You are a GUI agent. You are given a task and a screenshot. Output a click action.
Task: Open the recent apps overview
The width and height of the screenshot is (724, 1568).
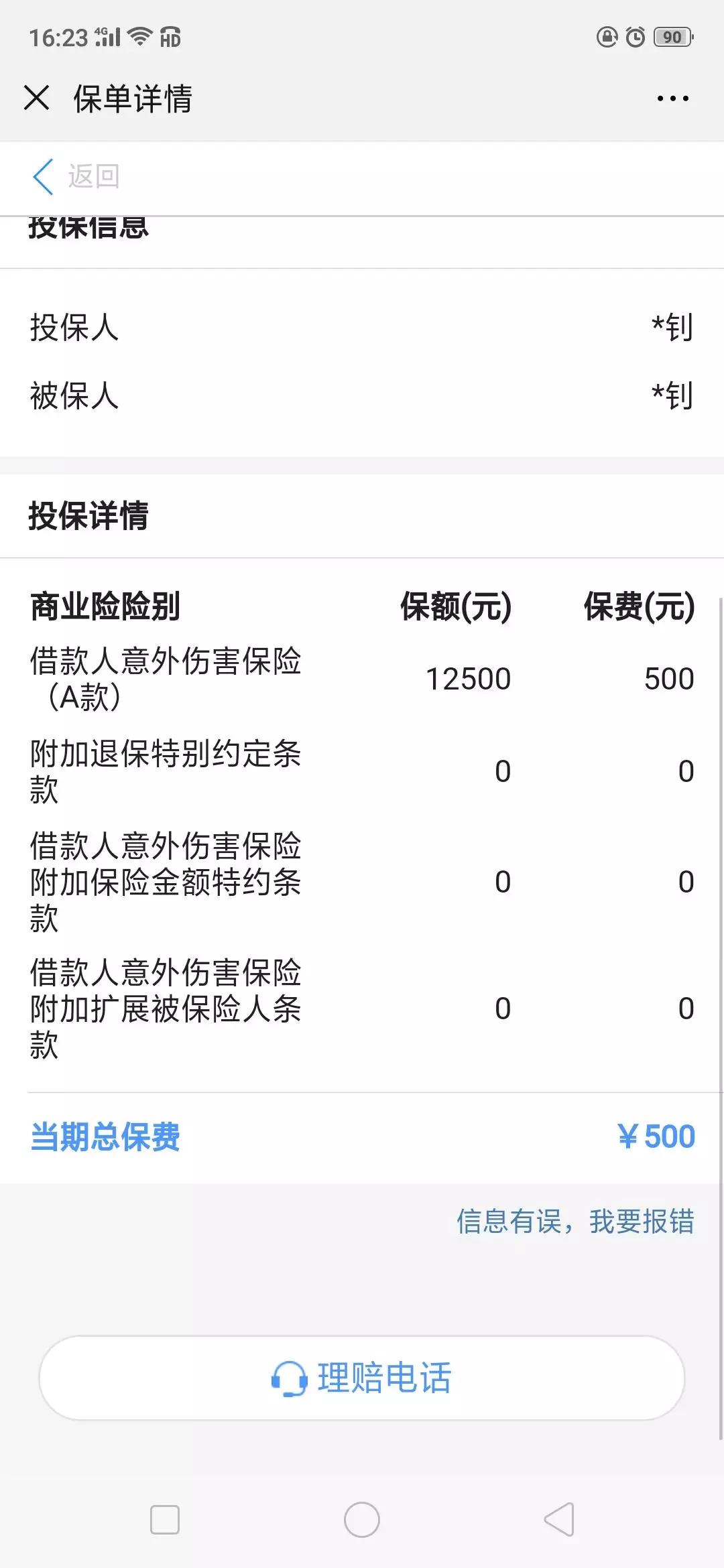pyautogui.click(x=165, y=1520)
